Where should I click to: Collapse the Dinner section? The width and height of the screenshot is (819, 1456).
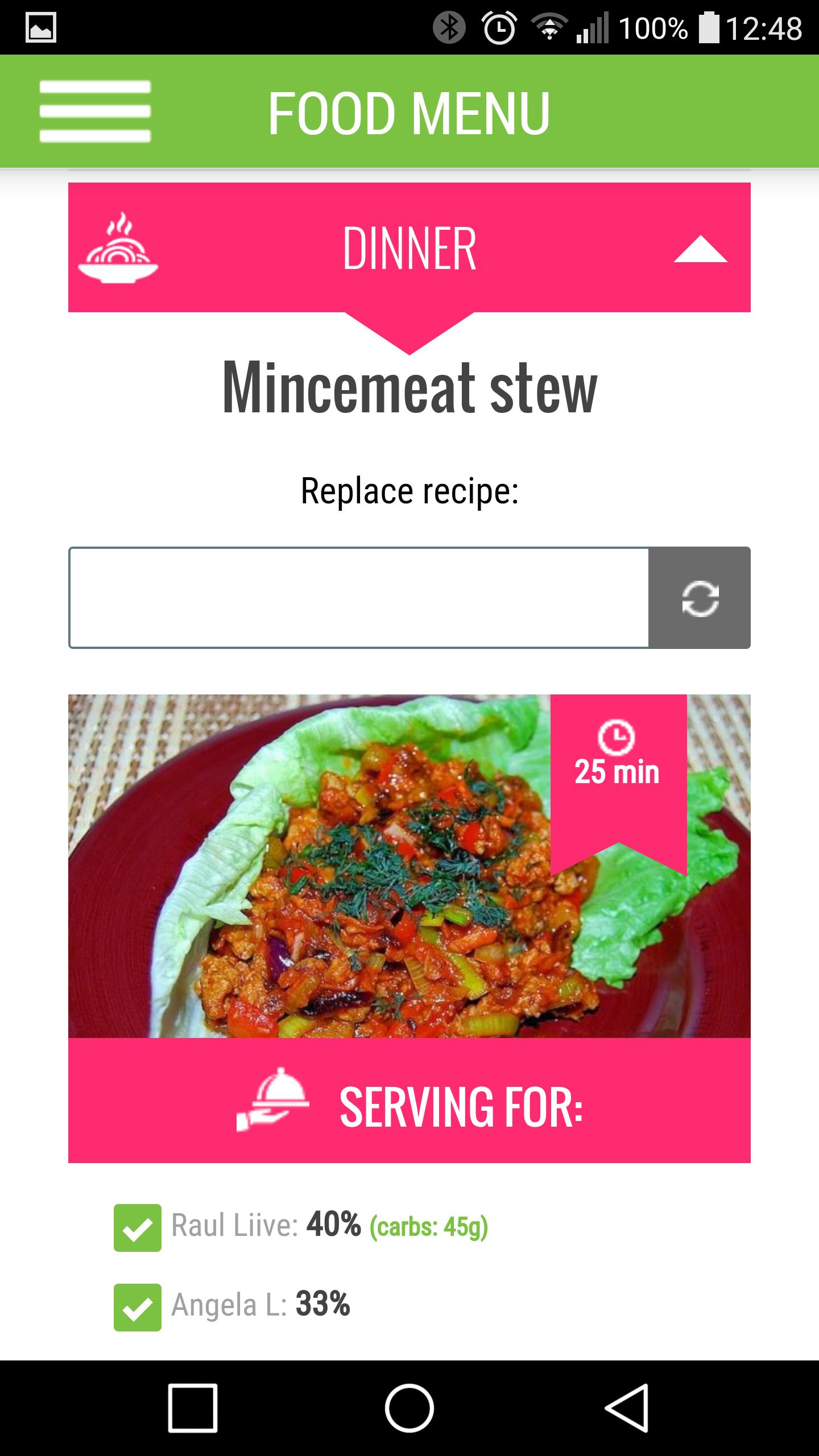pos(700,249)
